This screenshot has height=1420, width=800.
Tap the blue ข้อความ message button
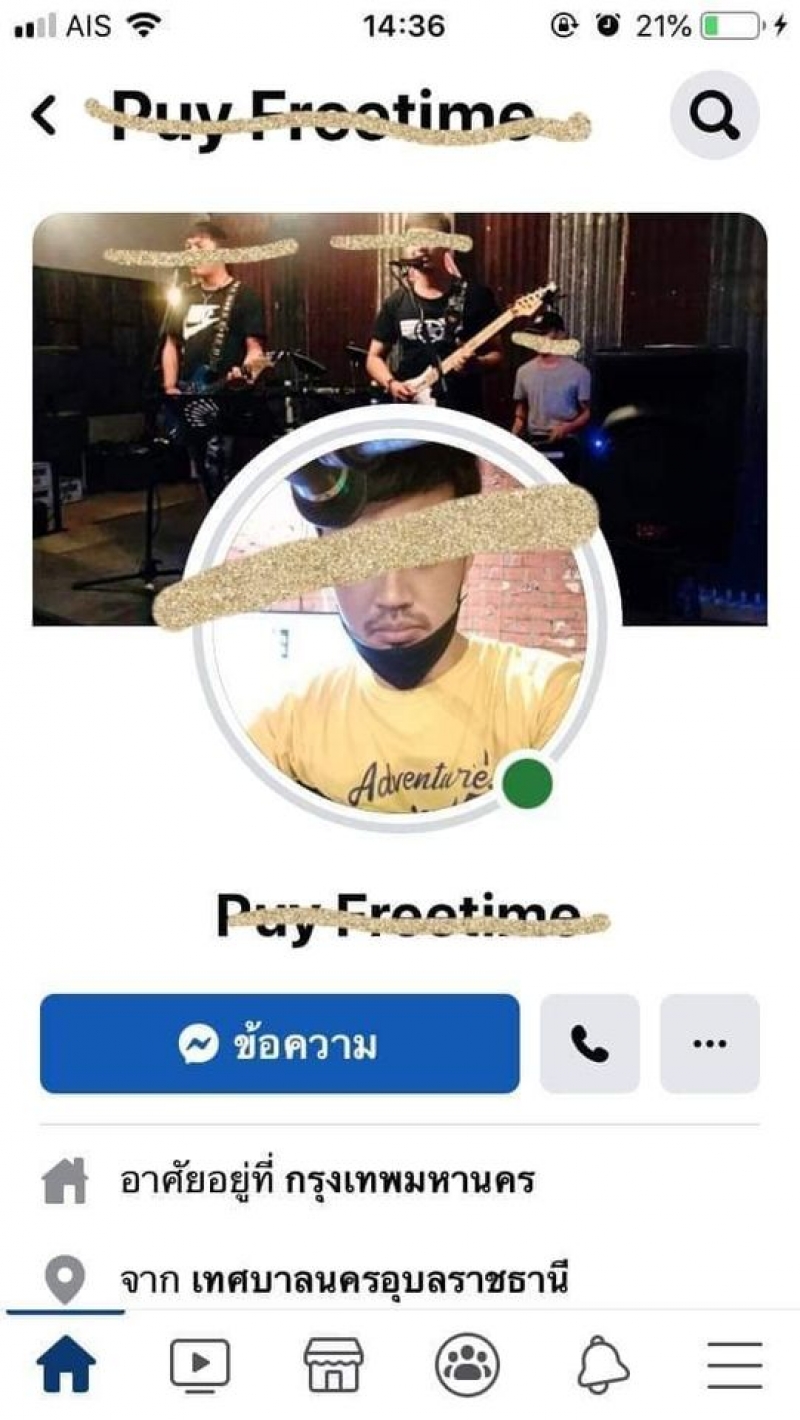point(279,1043)
